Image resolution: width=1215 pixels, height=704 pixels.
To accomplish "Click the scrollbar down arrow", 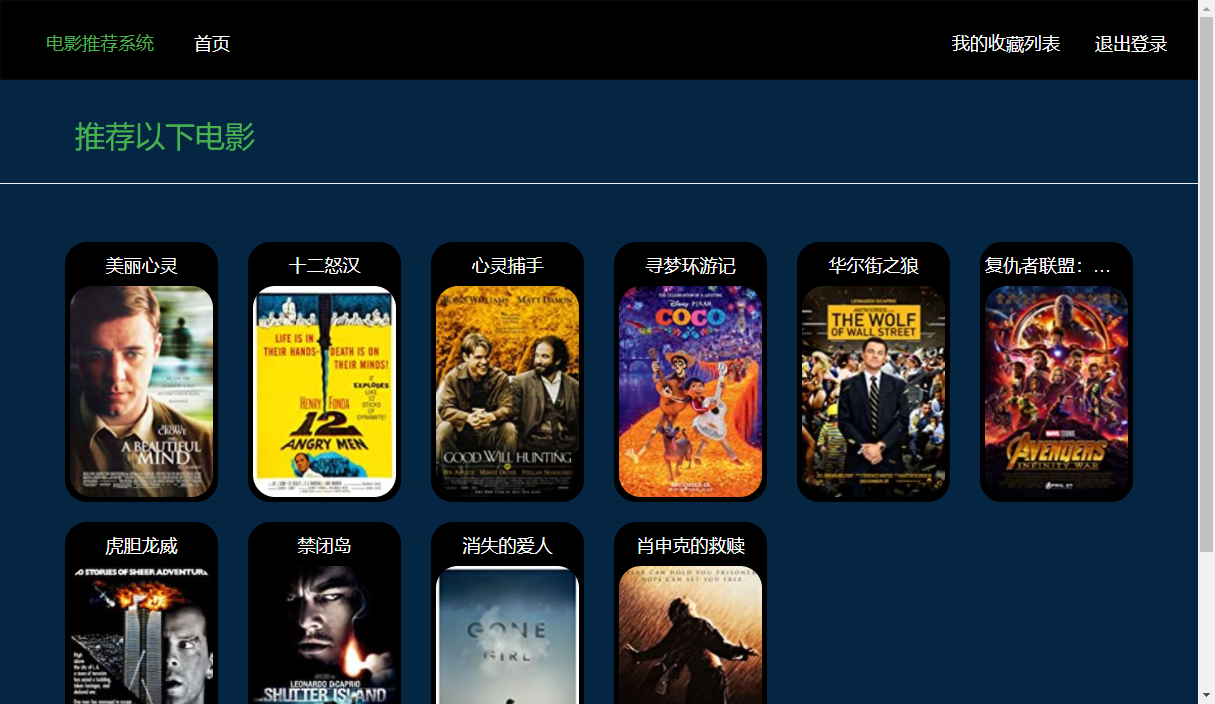I will [1206, 695].
